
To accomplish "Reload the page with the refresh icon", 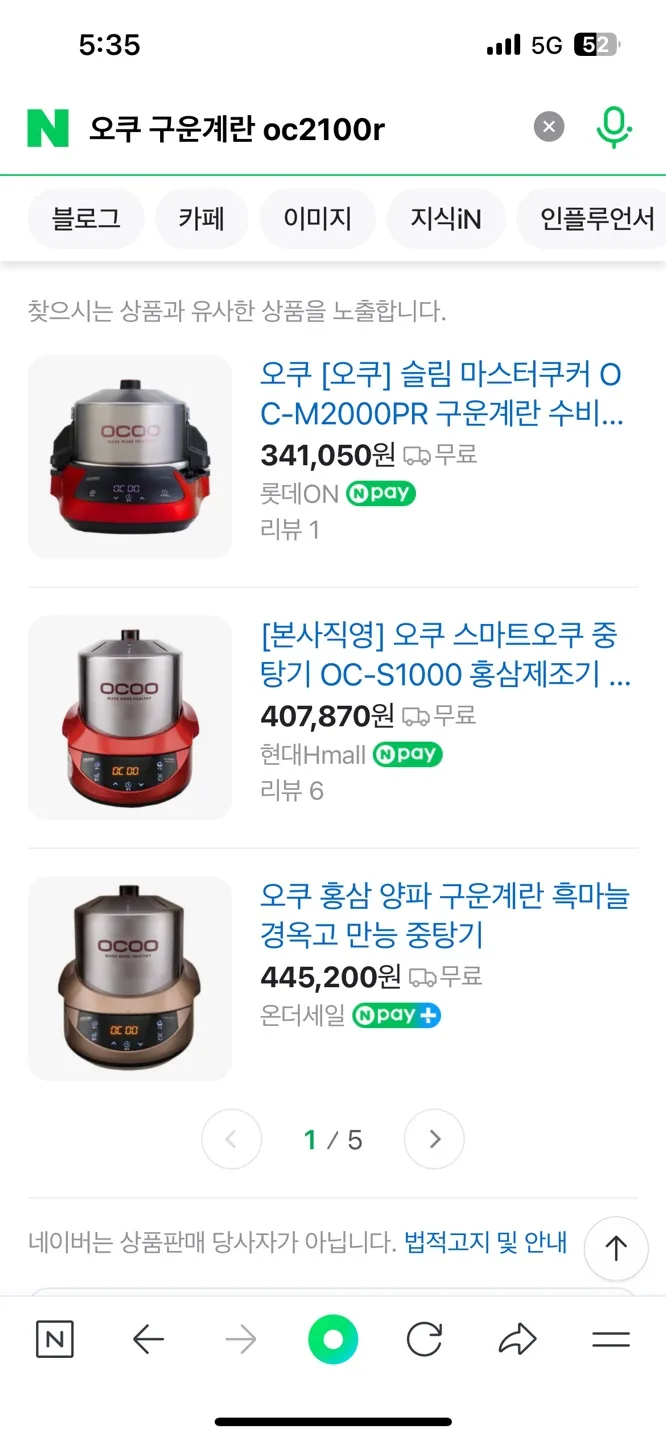I will (x=425, y=1340).
